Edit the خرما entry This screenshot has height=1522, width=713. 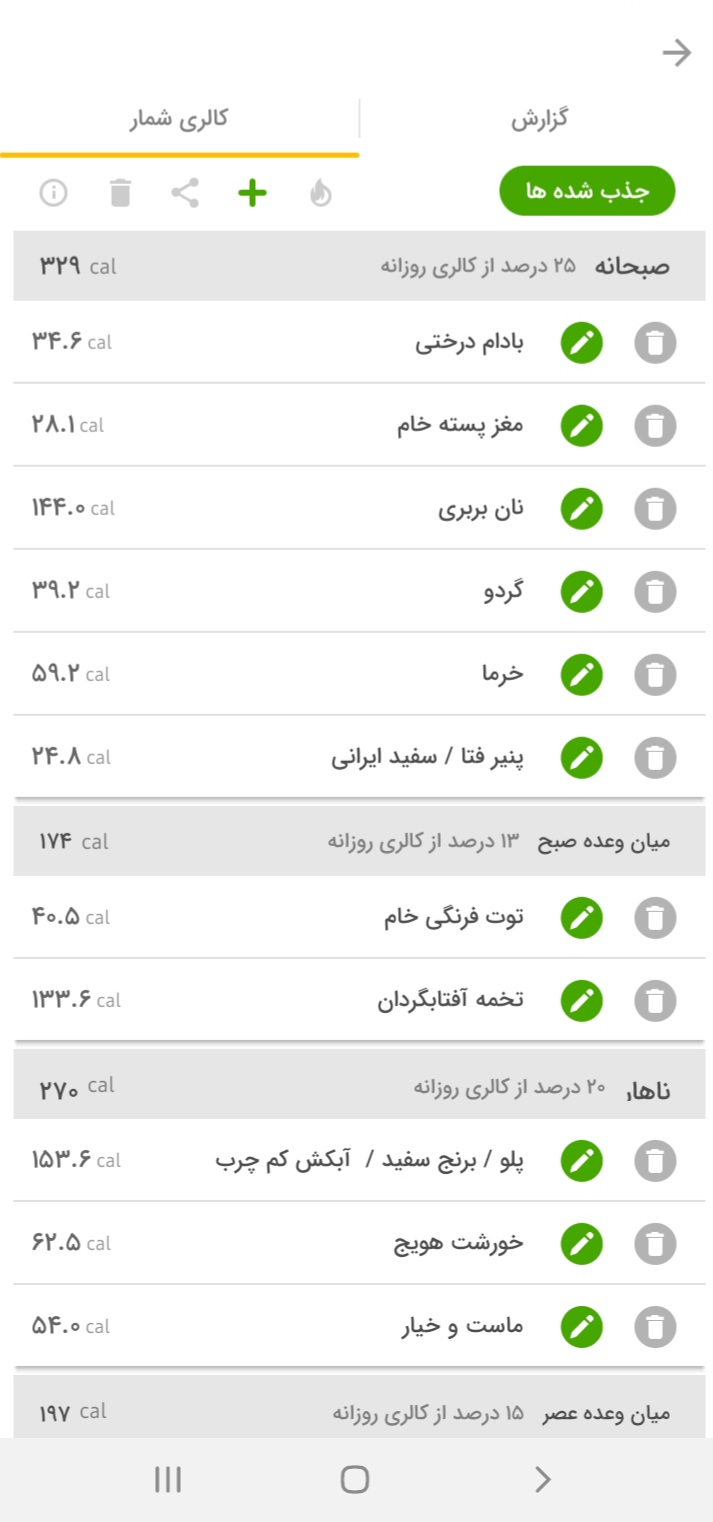pyautogui.click(x=581, y=675)
